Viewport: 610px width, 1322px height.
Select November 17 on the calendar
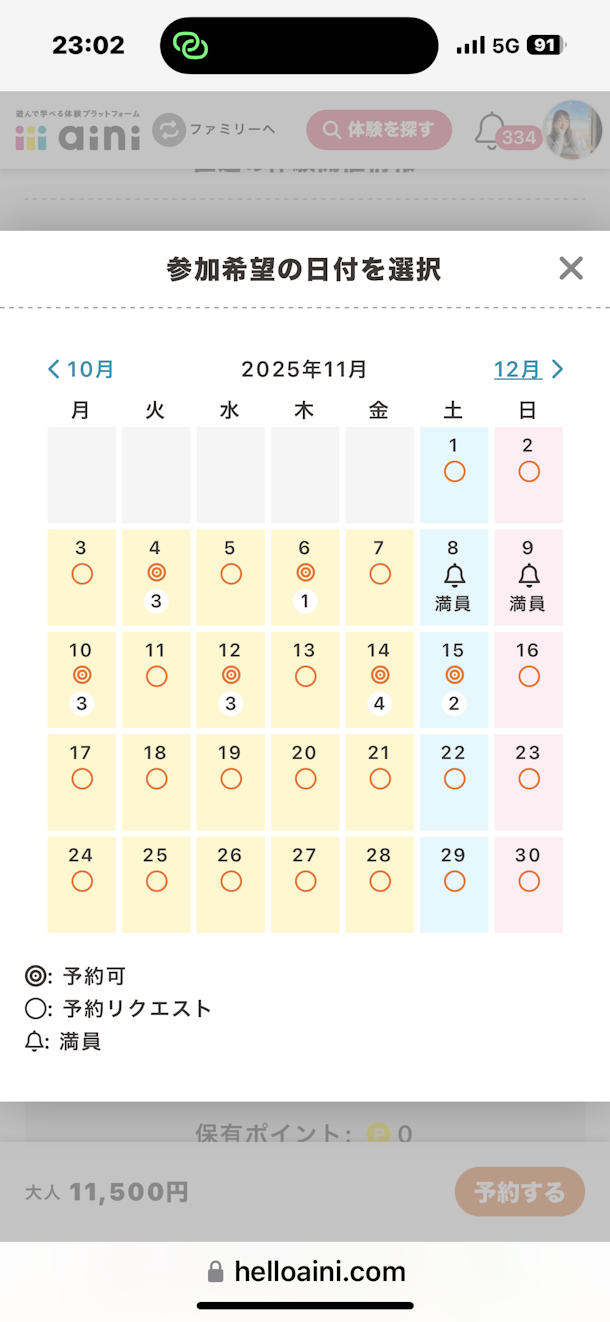[x=82, y=779]
